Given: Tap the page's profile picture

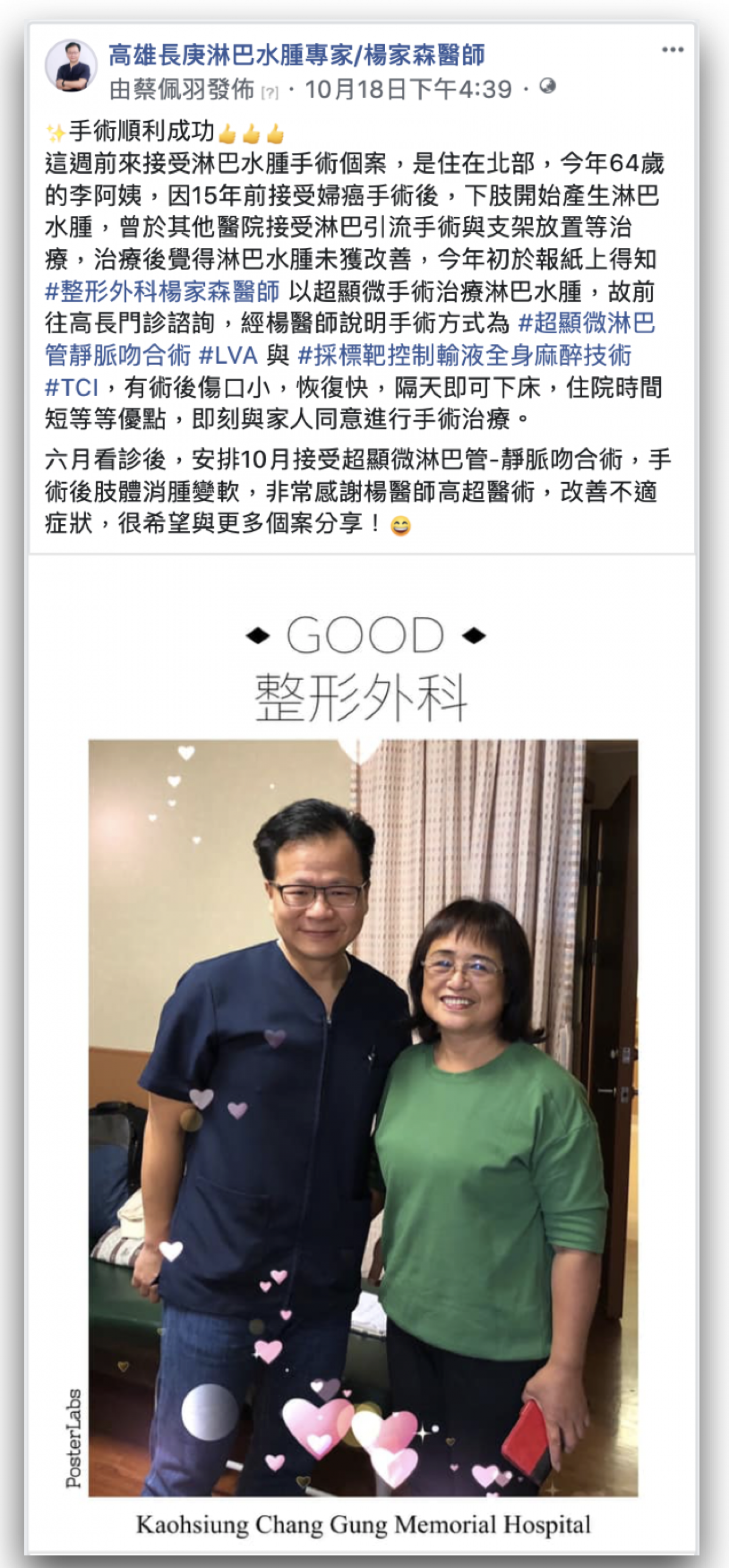Looking at the screenshot, I should coord(72,66).
